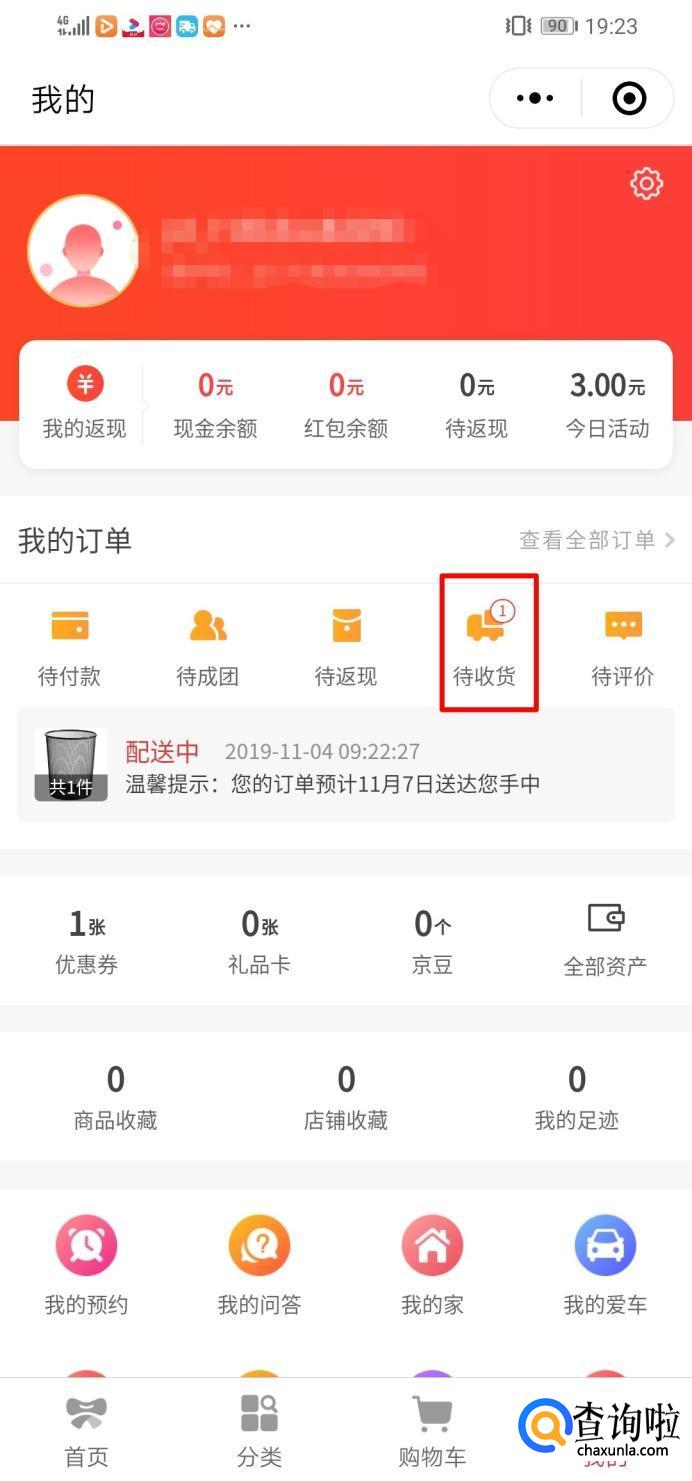Open 我的问答 shortcut
692x1481 pixels.
click(259, 1265)
